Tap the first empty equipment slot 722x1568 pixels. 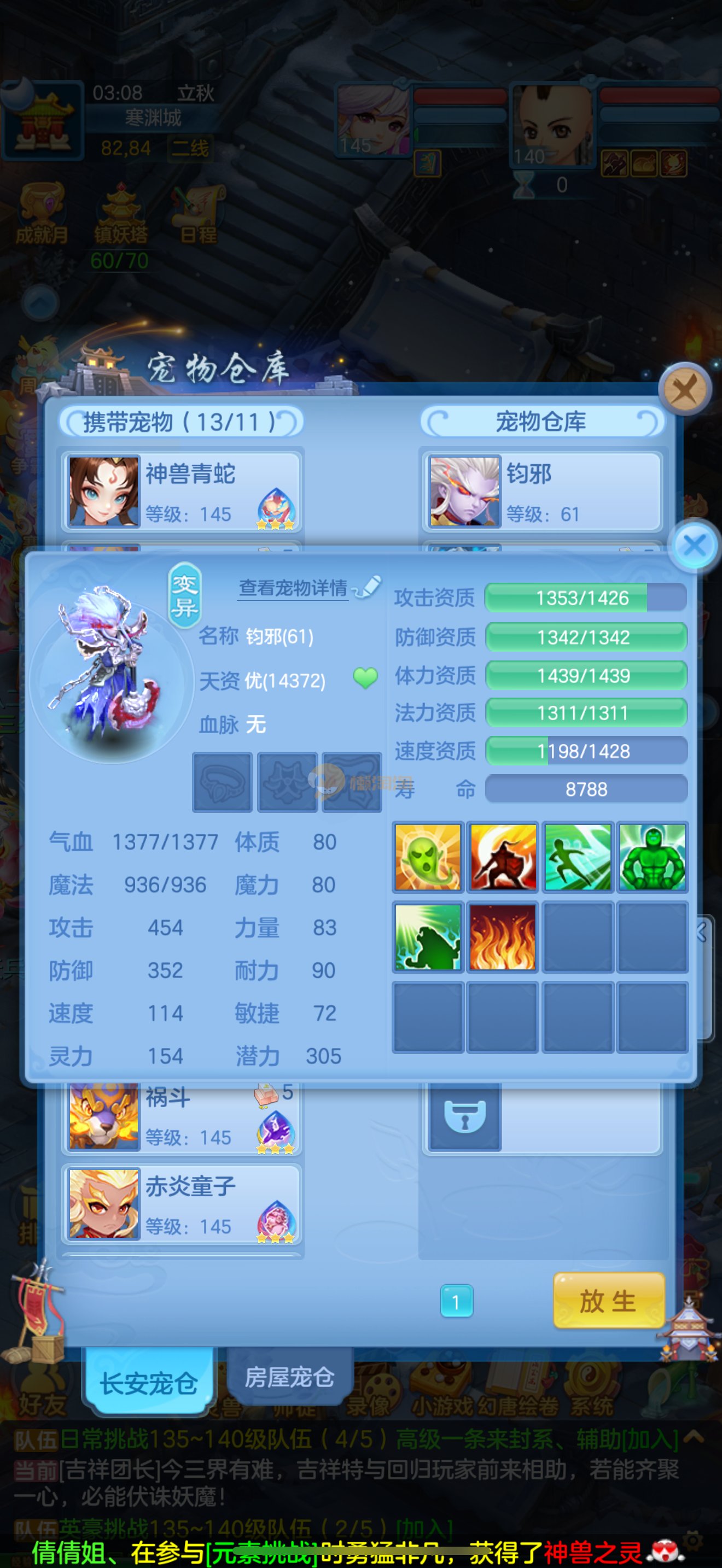pyautogui.click(x=222, y=782)
